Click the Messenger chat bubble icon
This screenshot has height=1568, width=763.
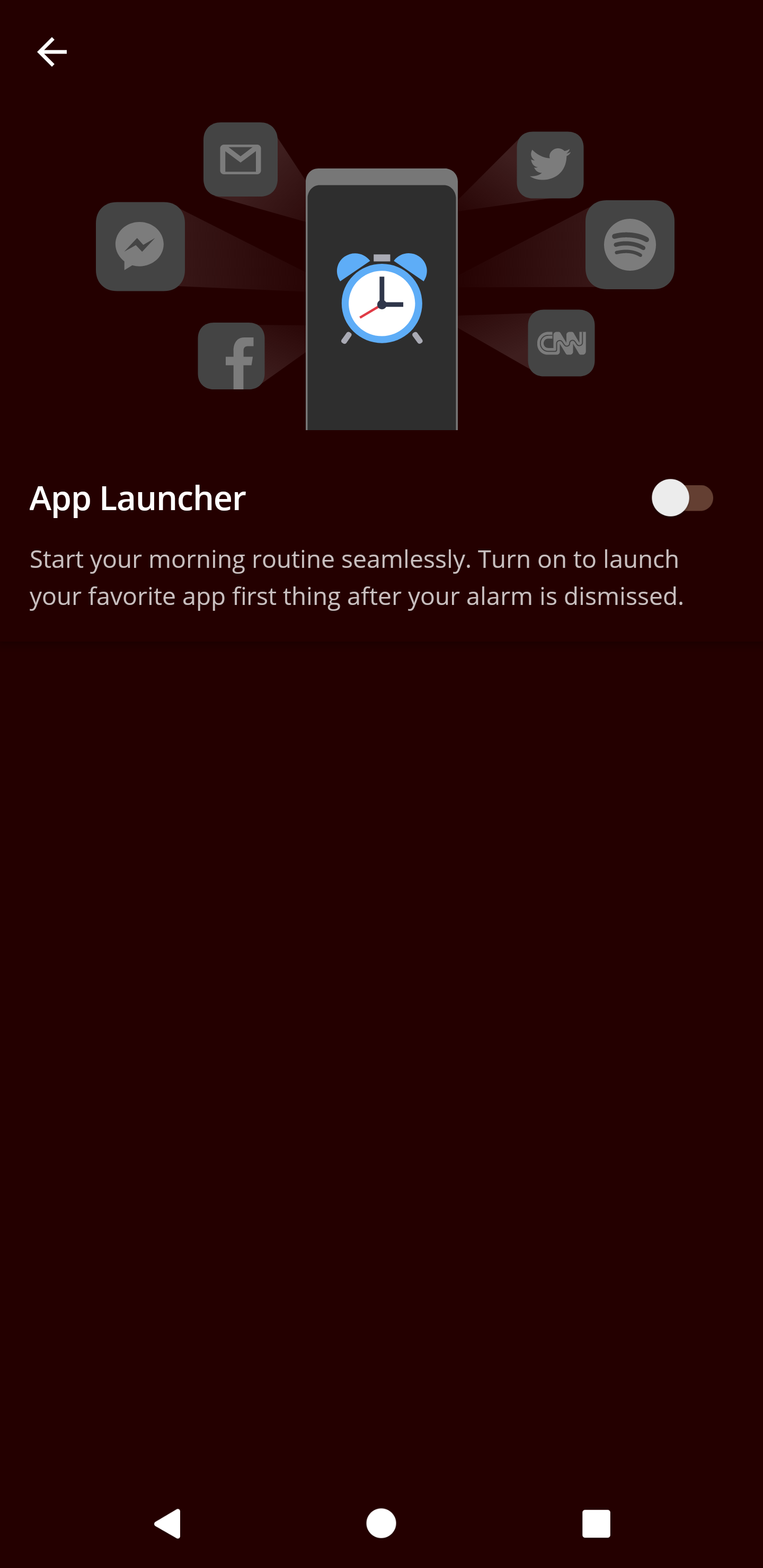(139, 245)
